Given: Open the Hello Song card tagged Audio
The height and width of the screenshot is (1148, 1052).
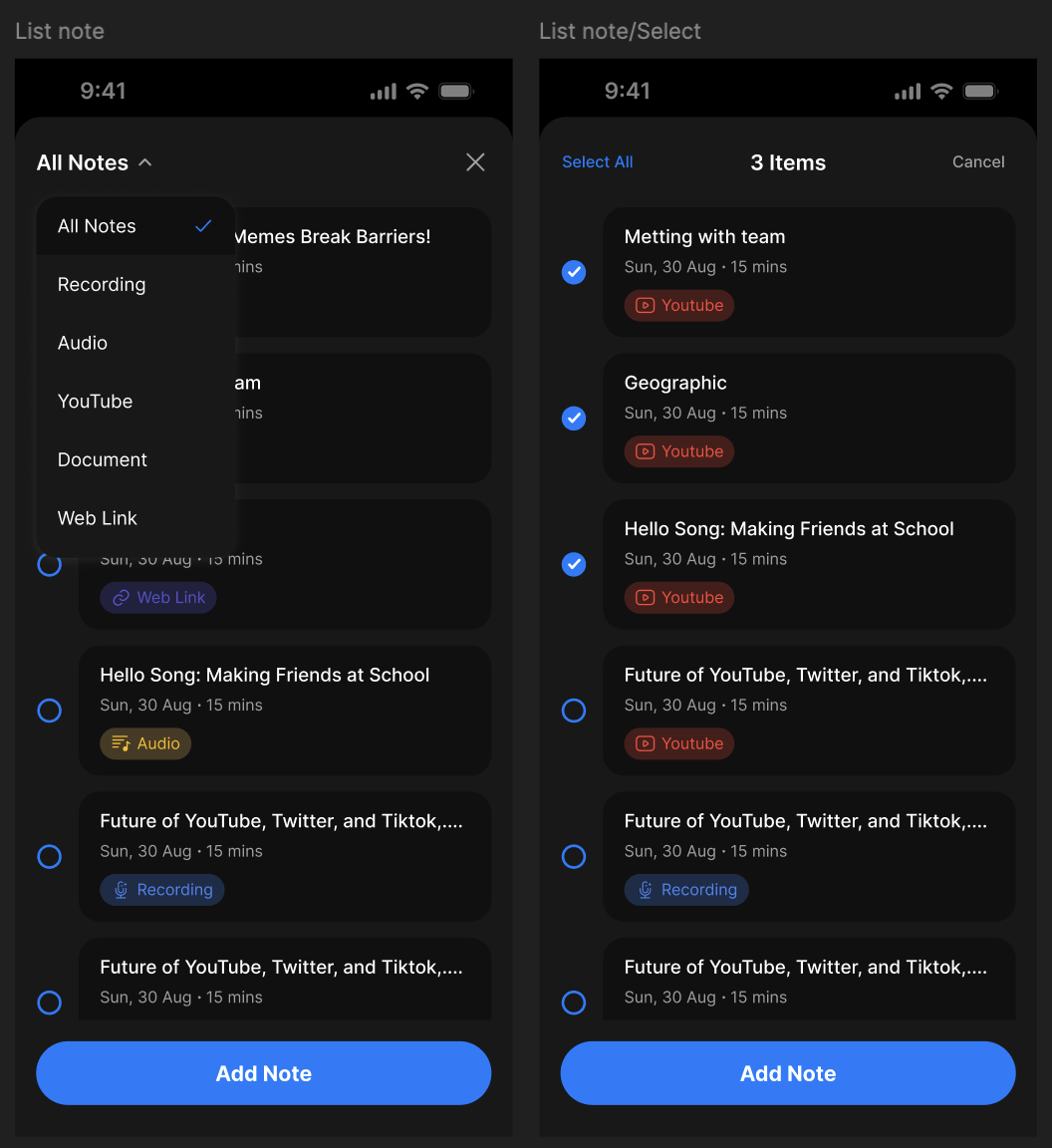Looking at the screenshot, I should coord(284,710).
